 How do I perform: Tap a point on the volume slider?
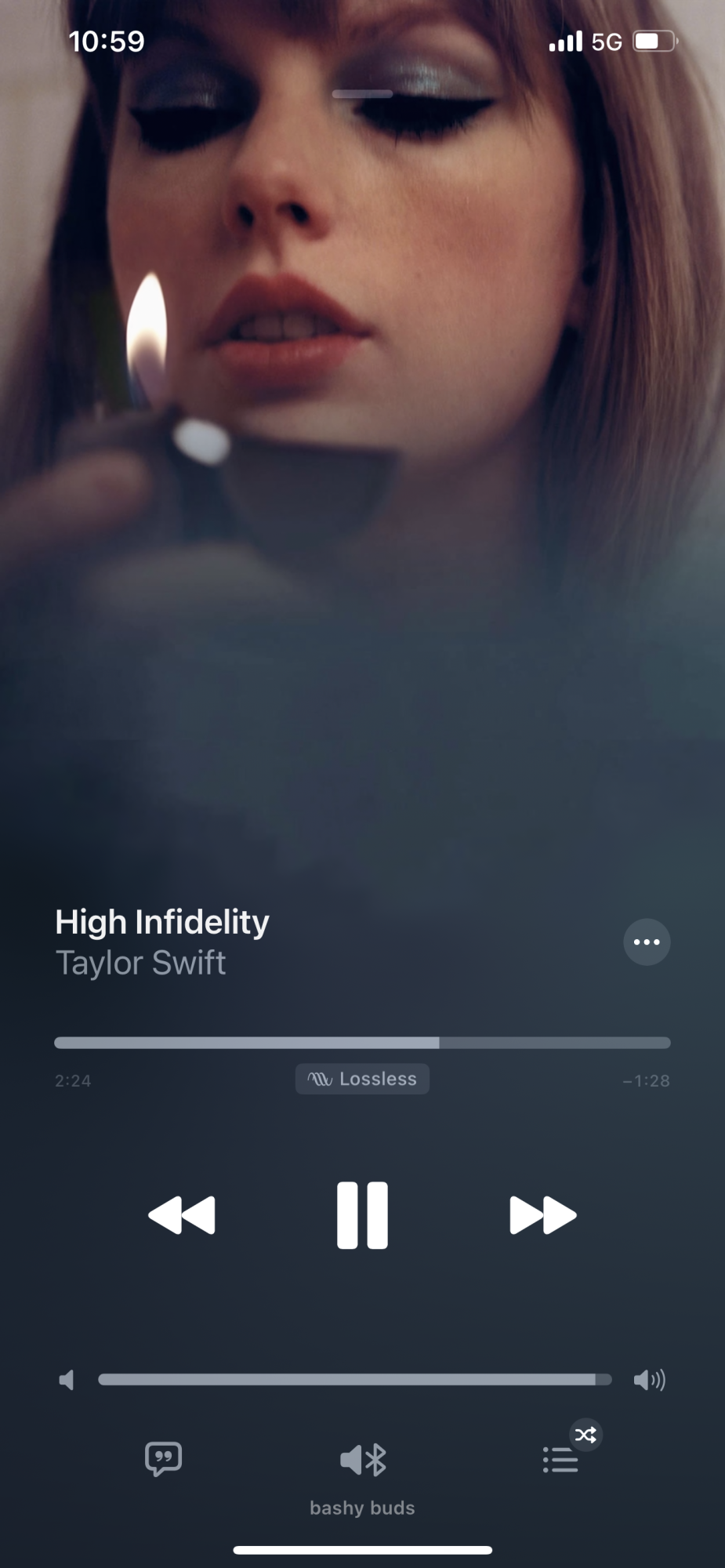point(354,1380)
